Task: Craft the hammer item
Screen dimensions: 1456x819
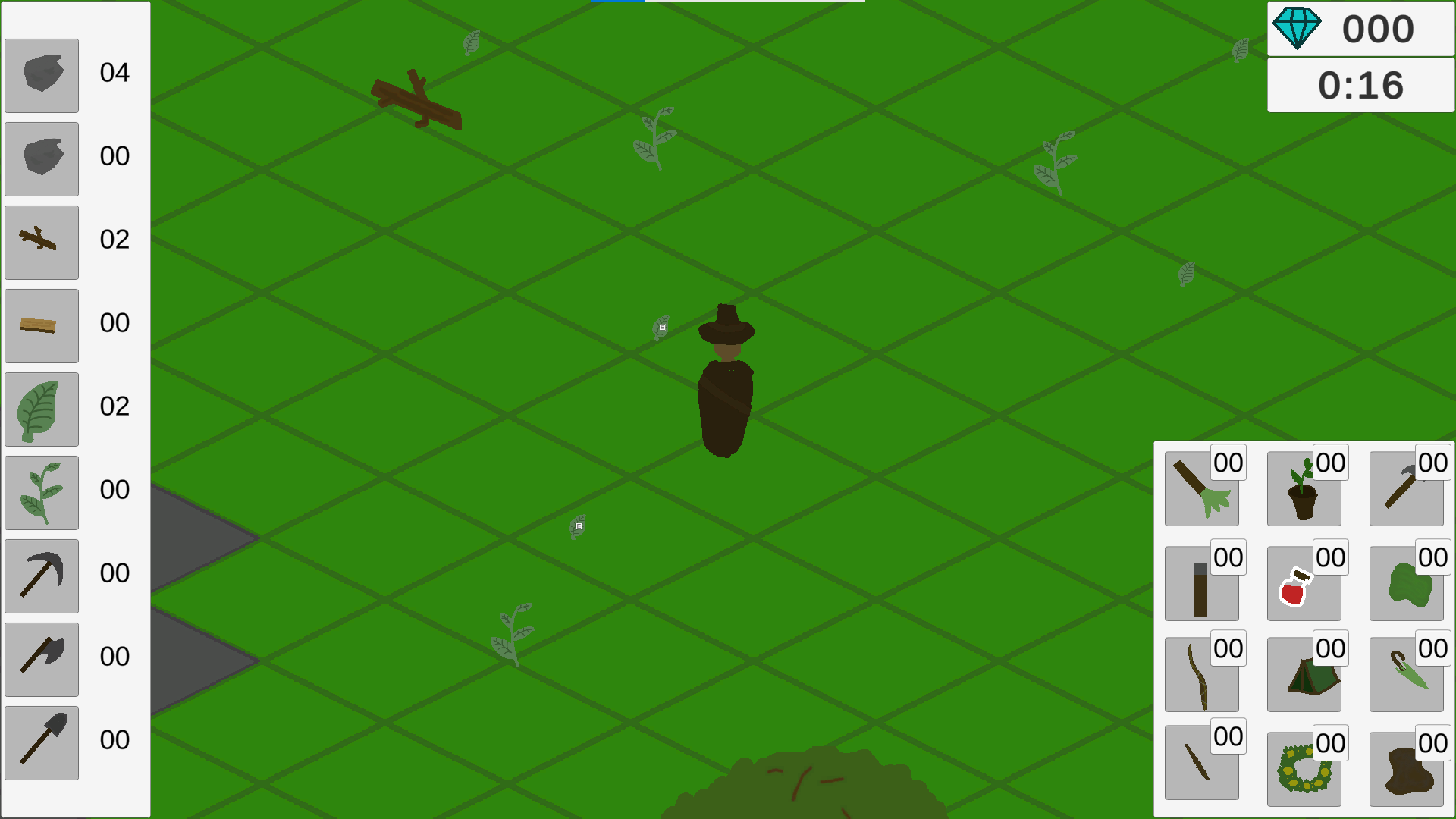Action: pos(1406,490)
